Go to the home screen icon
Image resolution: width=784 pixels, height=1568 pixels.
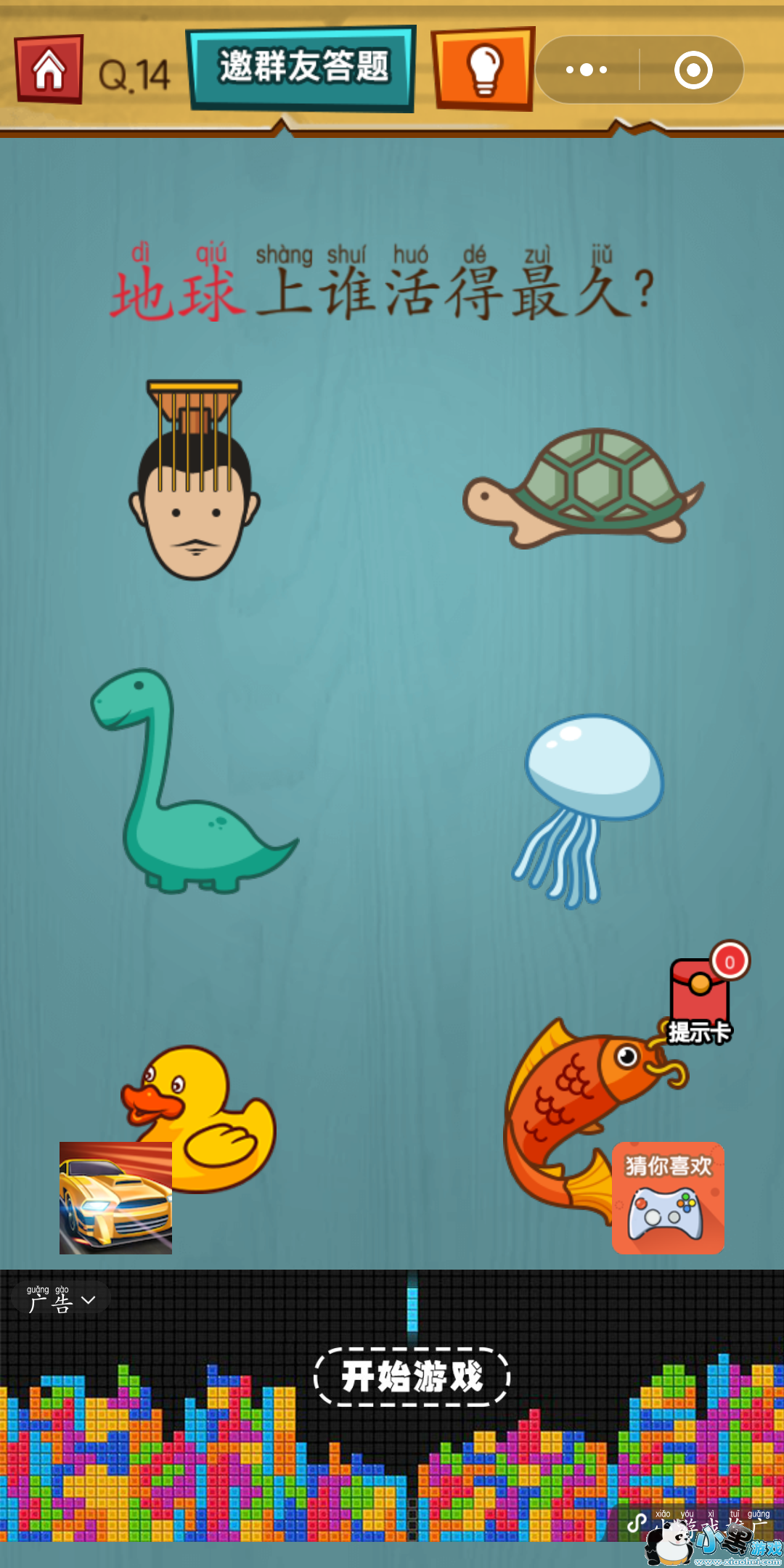coord(49,69)
